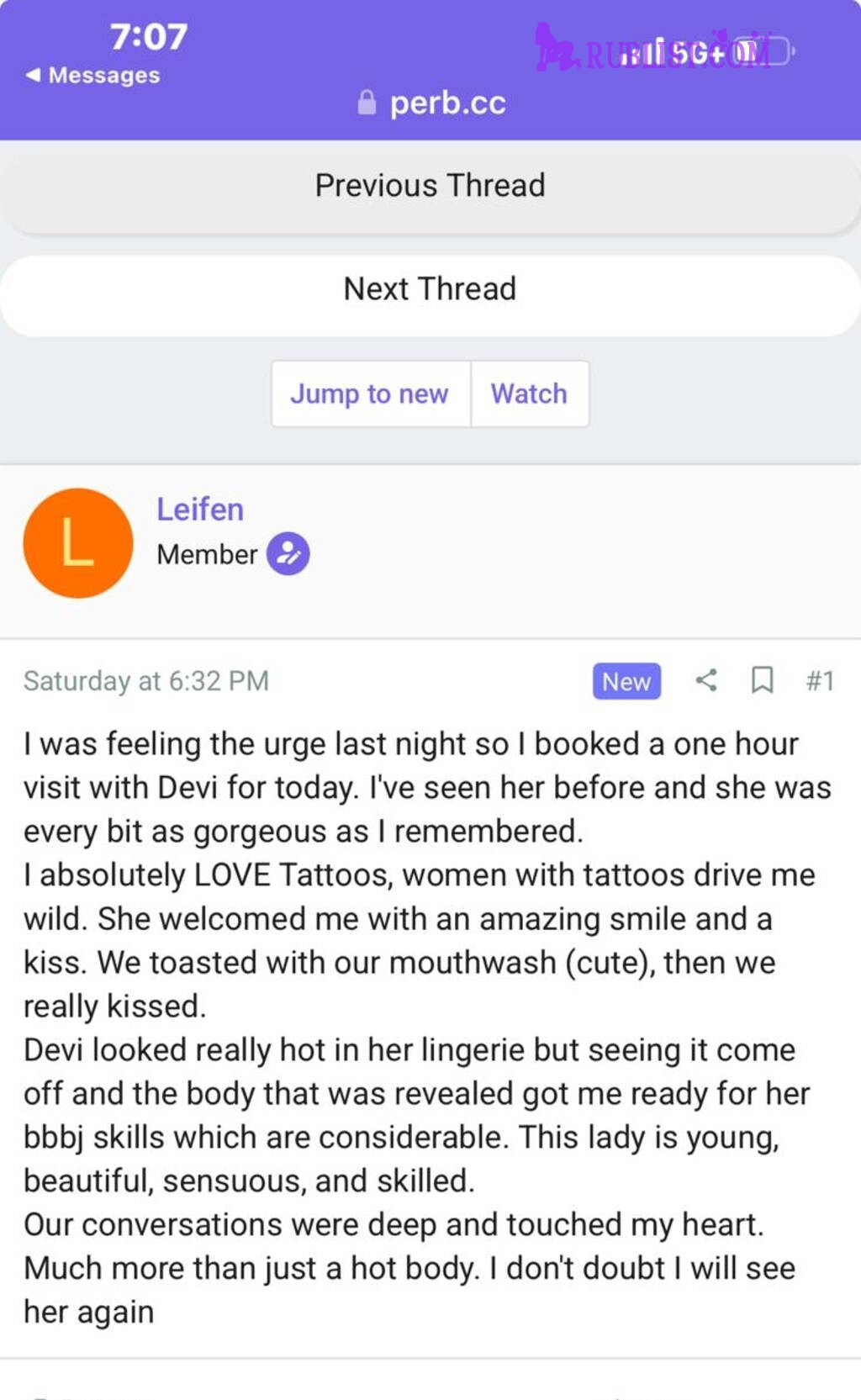This screenshot has height=1400, width=861.
Task: Go to the Next Thread
Action: pos(430,289)
